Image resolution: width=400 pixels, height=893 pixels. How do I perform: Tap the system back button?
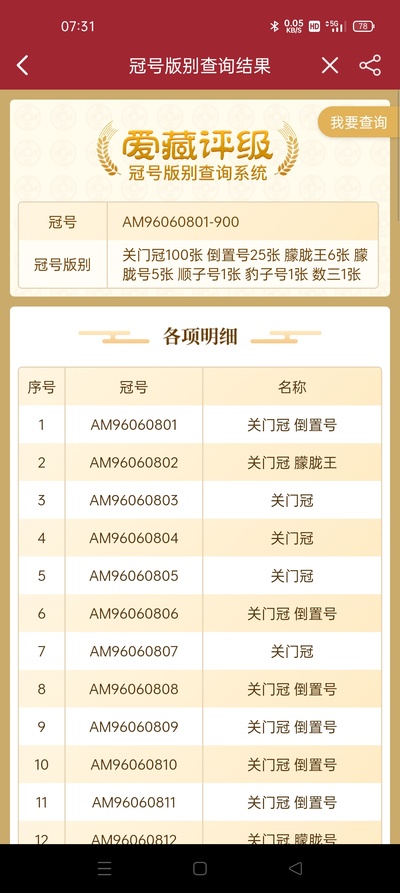(x=295, y=868)
